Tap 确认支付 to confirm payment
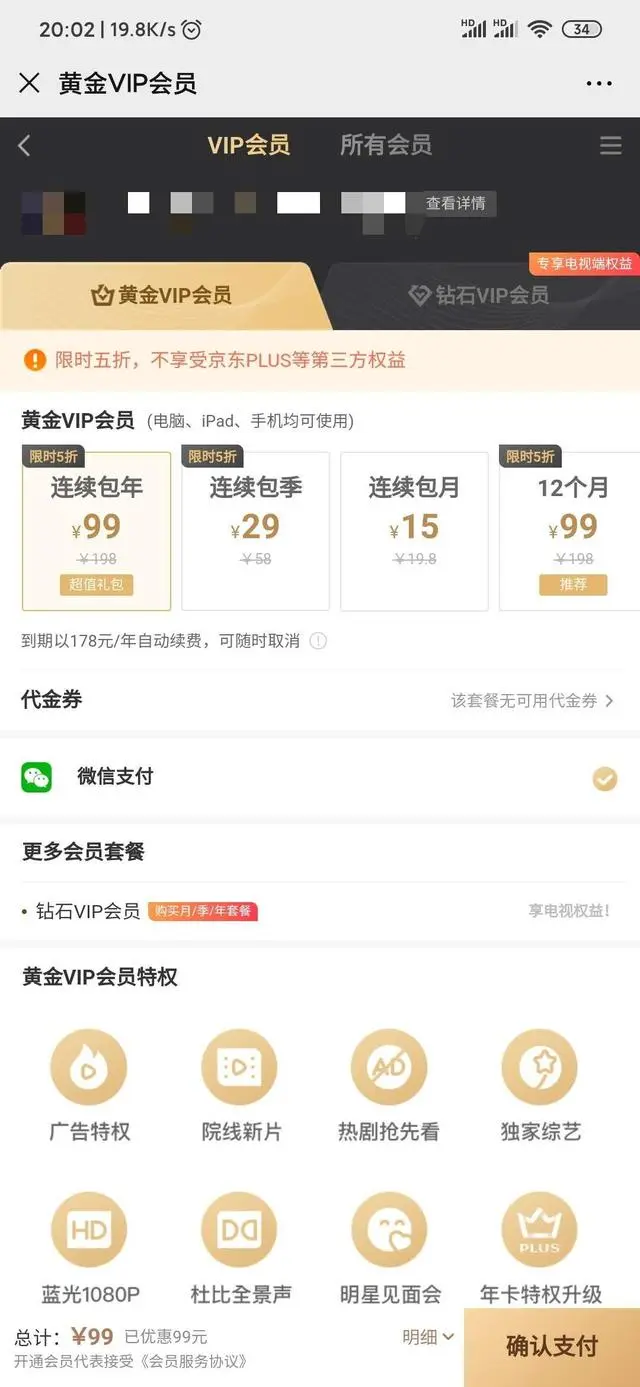This screenshot has height=1387, width=640. (x=552, y=1347)
